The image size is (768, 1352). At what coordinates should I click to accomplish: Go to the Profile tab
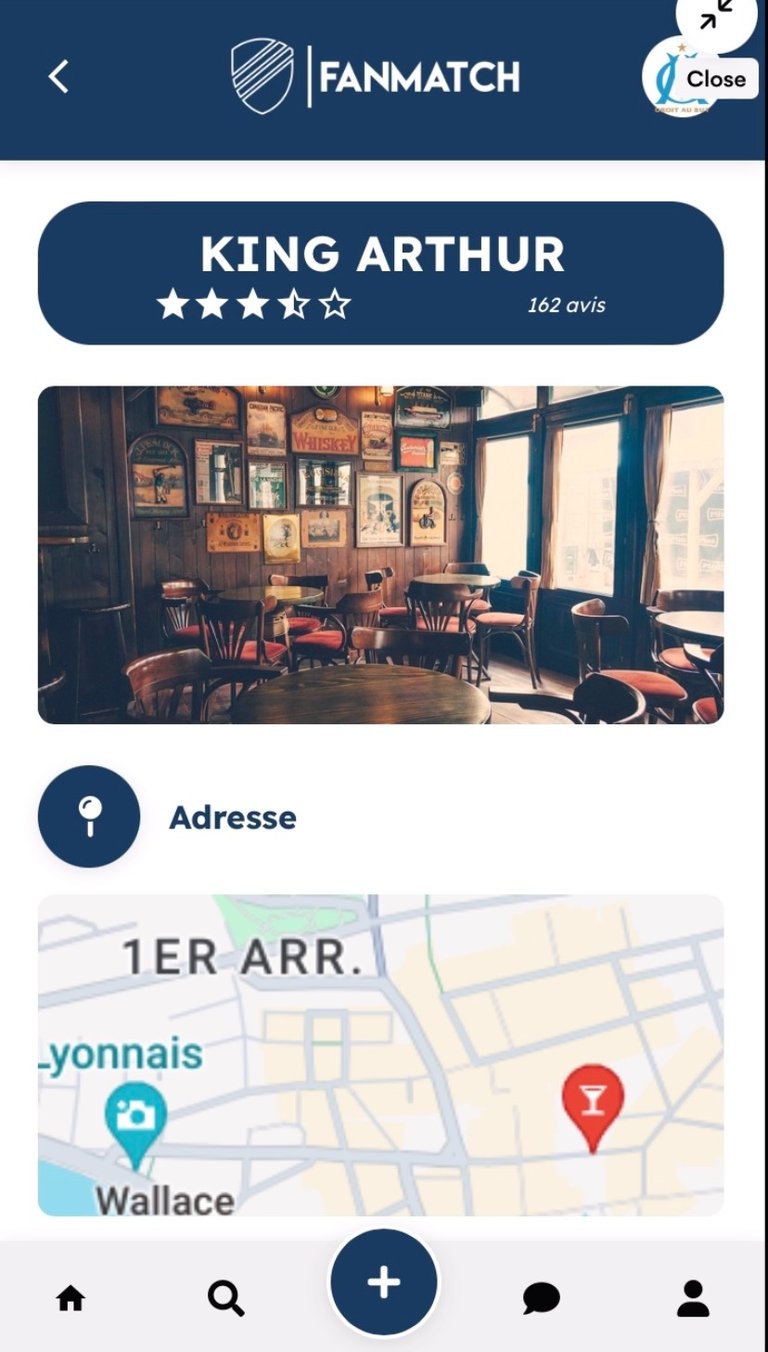693,1298
